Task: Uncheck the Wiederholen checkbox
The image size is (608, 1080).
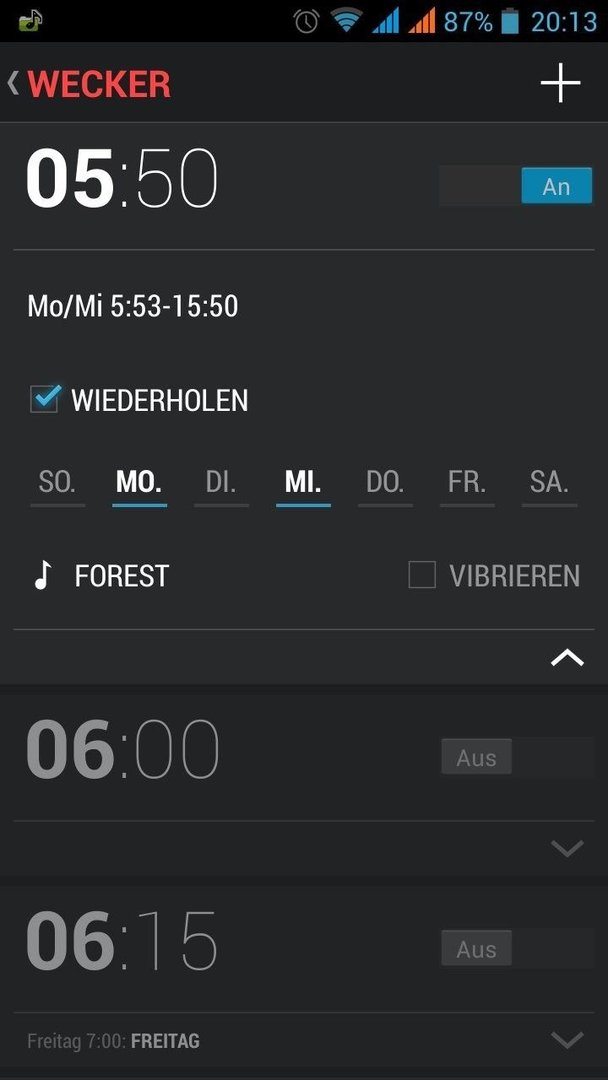Action: 45,399
